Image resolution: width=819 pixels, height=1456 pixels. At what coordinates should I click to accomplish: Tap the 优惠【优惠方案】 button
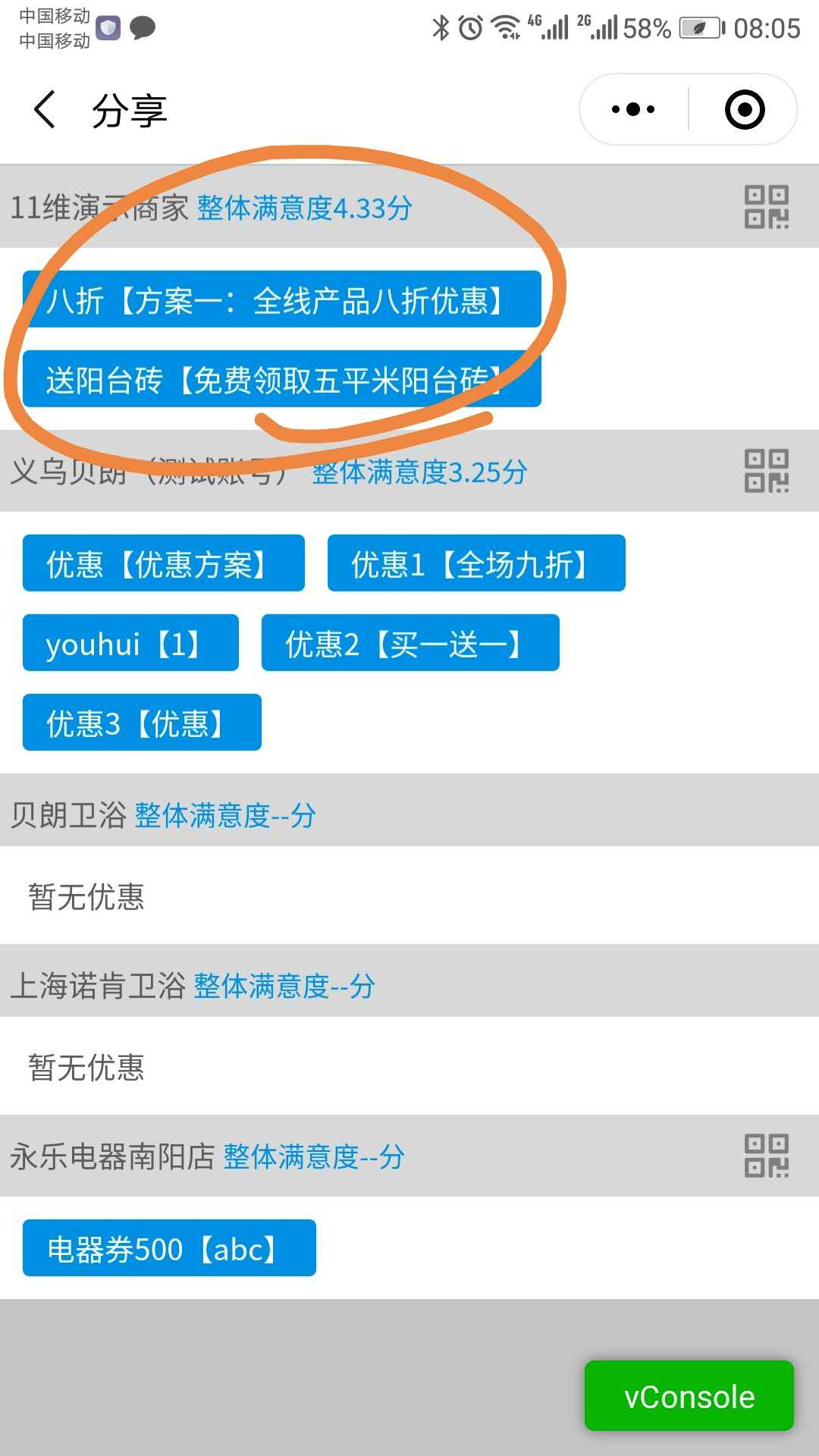(x=163, y=563)
